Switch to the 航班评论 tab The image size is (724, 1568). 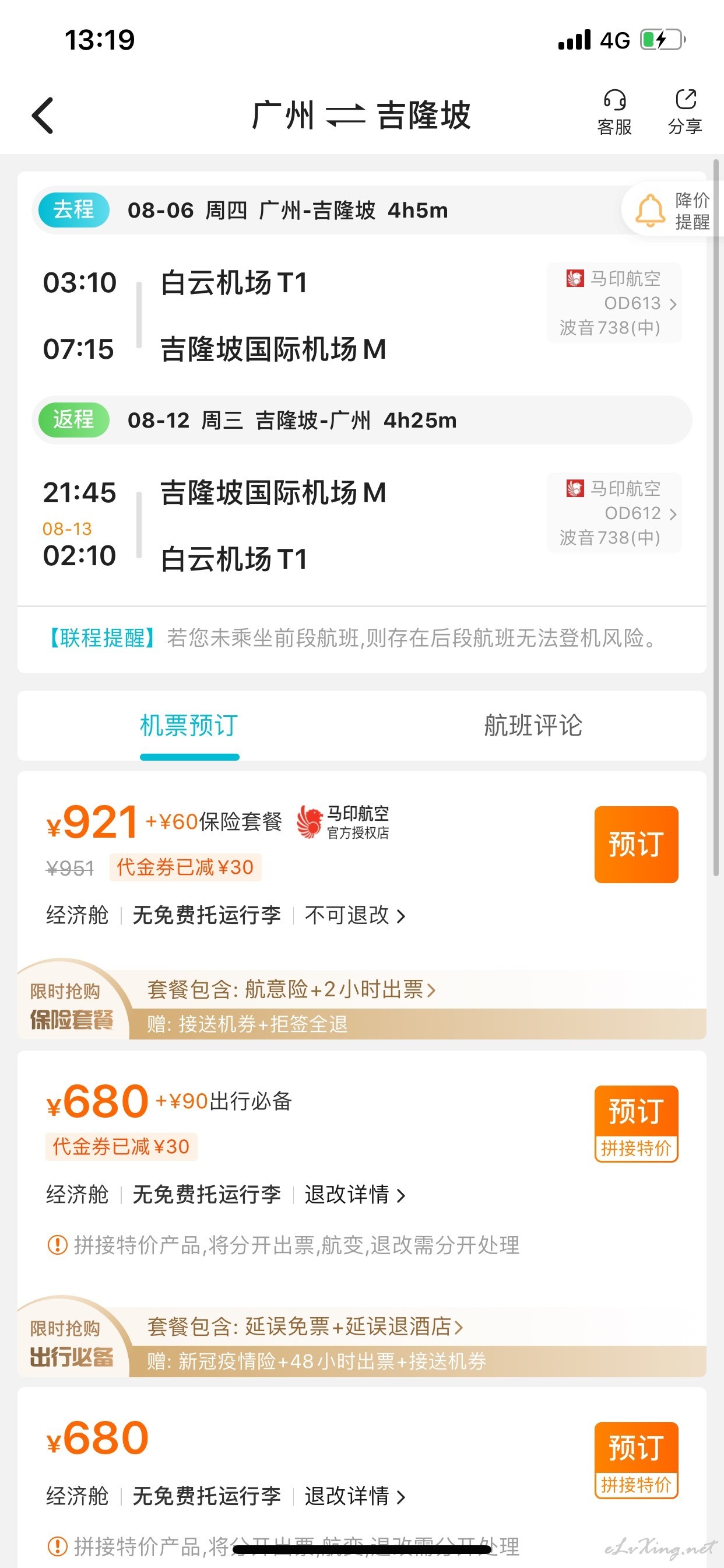(x=533, y=726)
